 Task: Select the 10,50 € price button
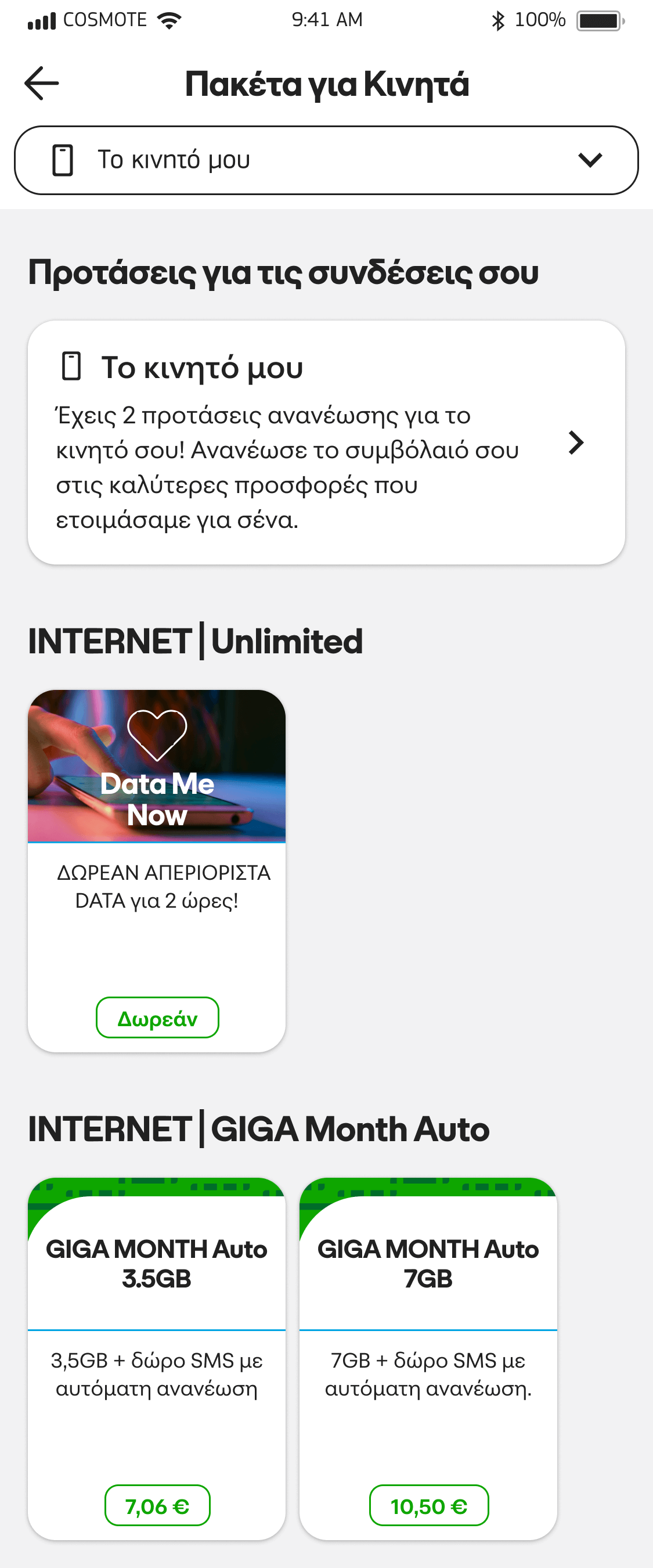[428, 1506]
